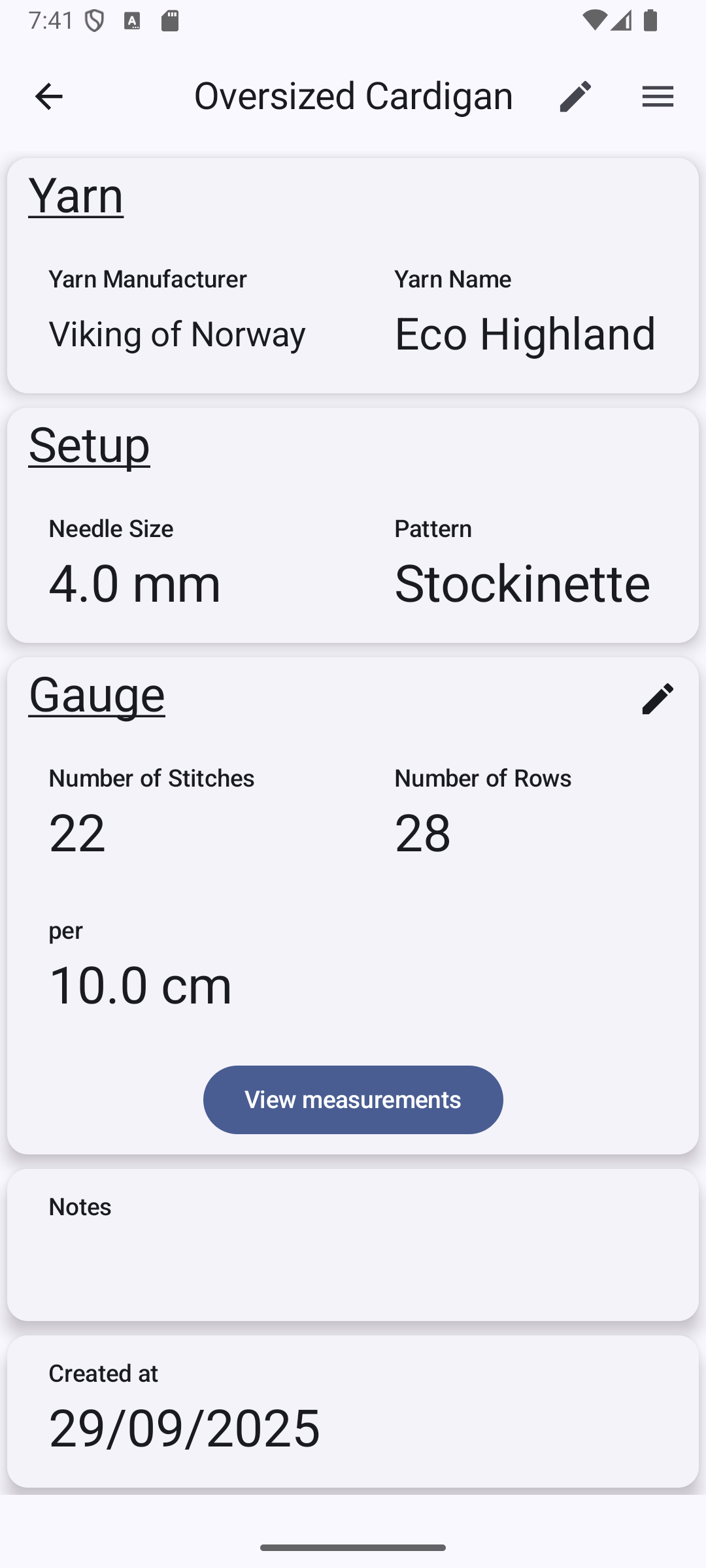Click the pencil to edit Gauge values
Screen dimensions: 706x1568
tap(658, 699)
